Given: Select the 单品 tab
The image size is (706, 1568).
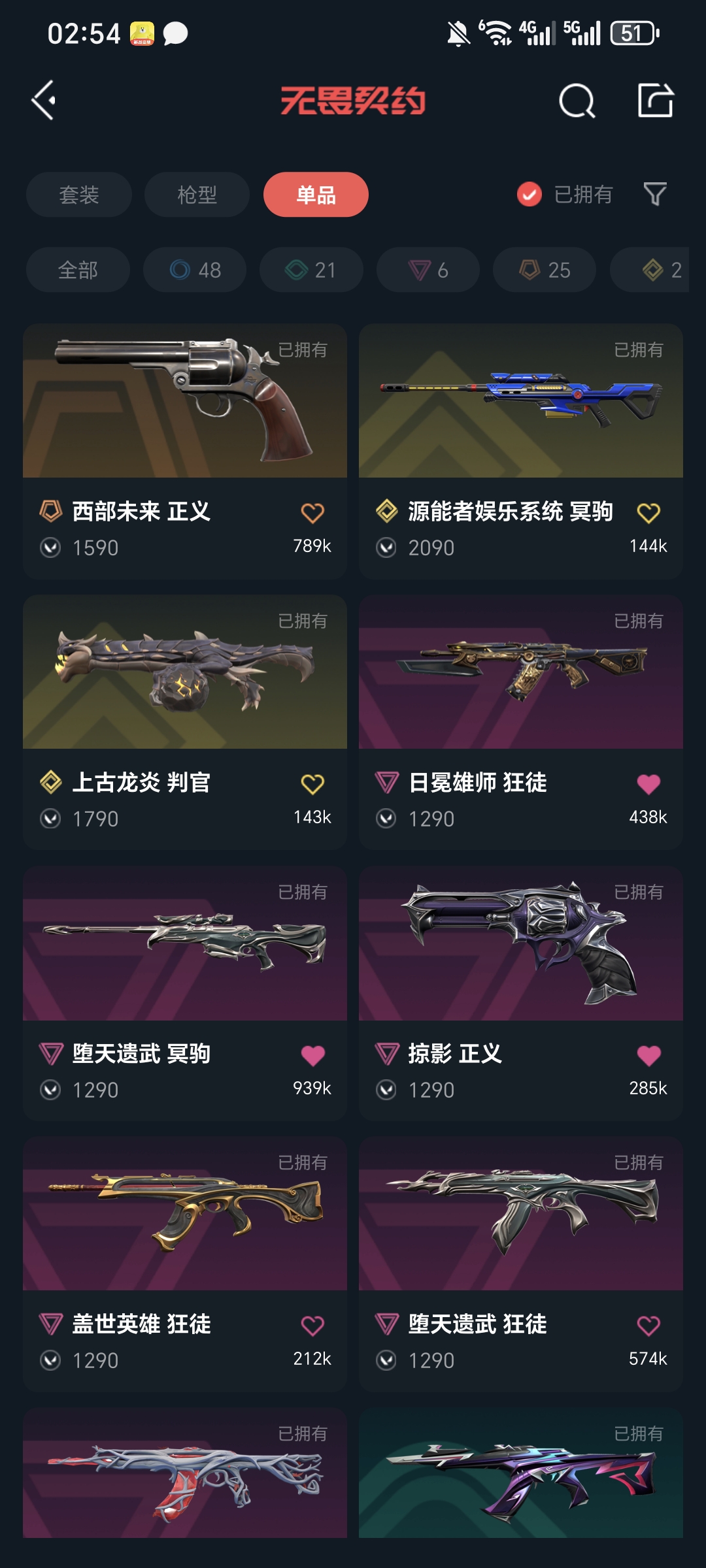Looking at the screenshot, I should pos(316,195).
